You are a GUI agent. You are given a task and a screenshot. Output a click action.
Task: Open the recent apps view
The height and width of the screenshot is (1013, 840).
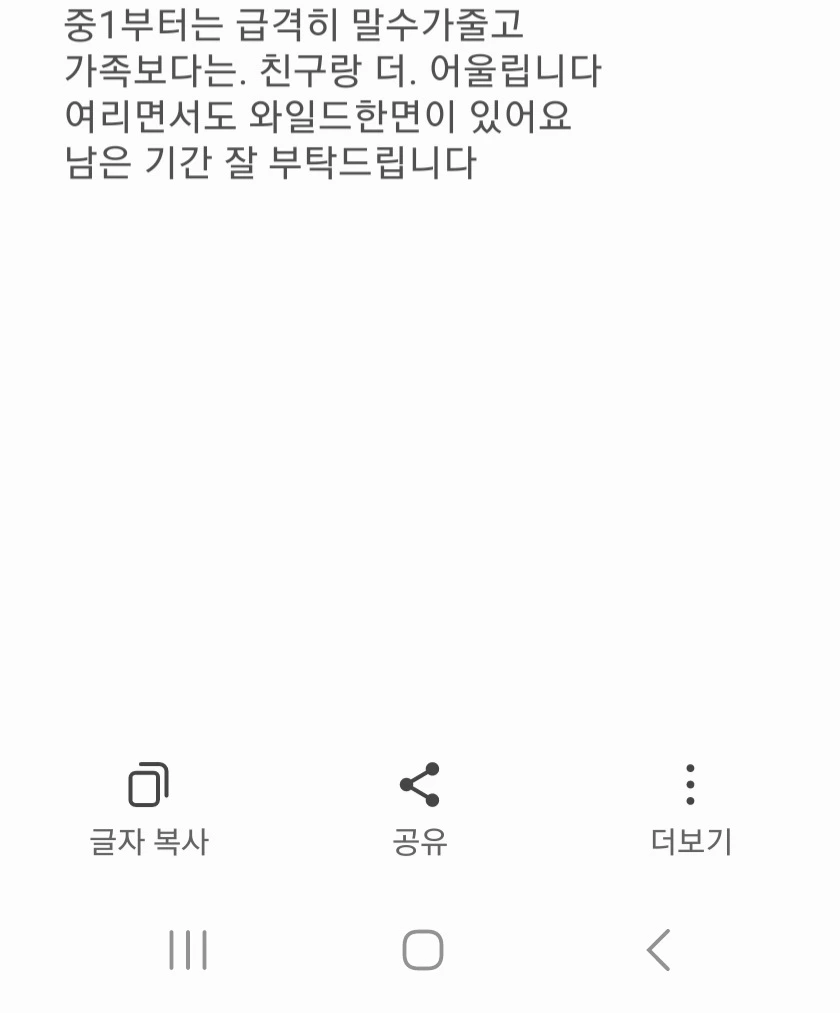pyautogui.click(x=188, y=950)
